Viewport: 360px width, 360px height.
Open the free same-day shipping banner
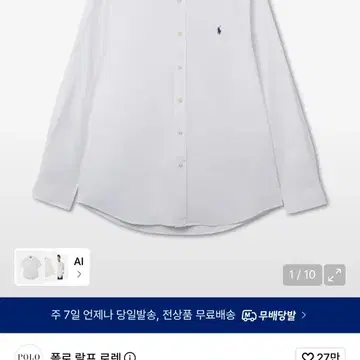pos(180,315)
